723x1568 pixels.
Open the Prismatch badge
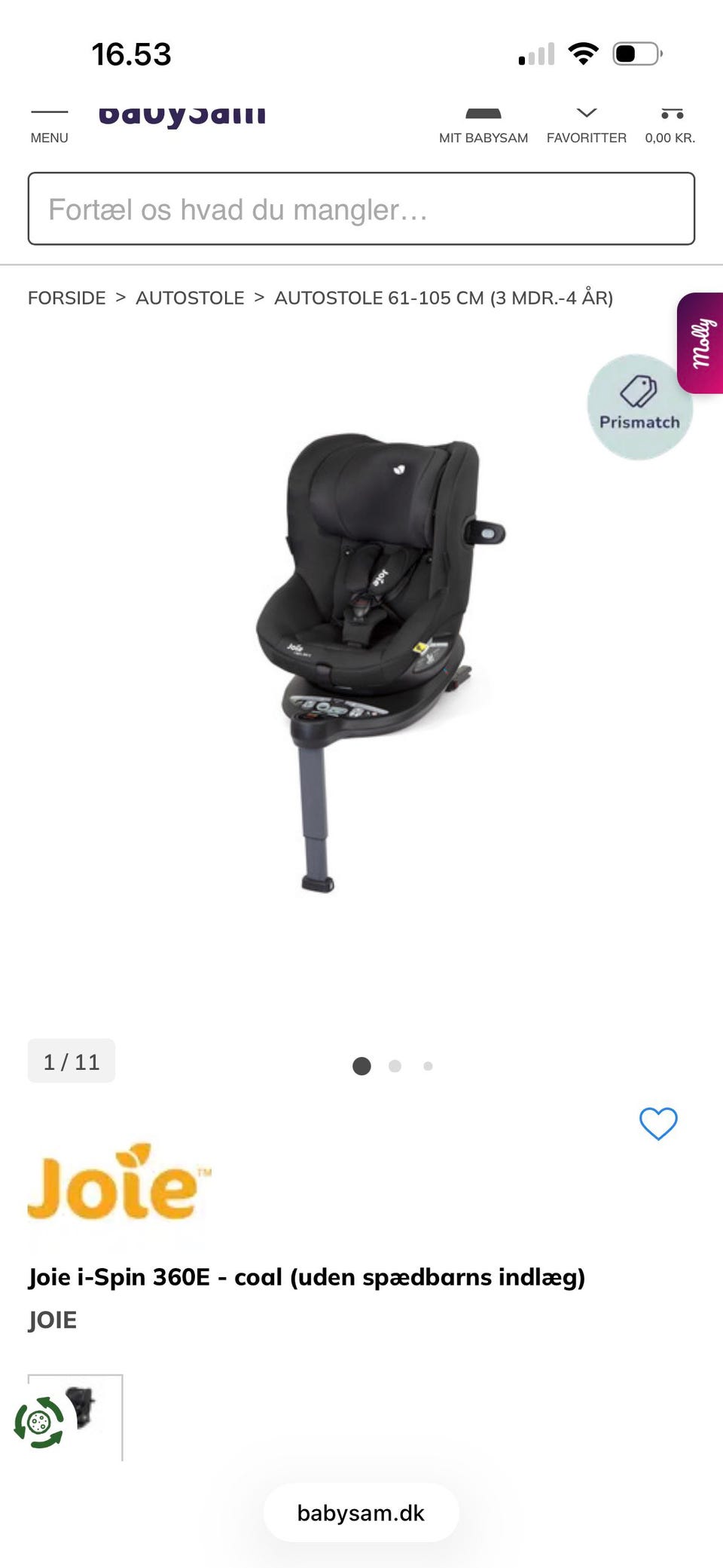639,407
